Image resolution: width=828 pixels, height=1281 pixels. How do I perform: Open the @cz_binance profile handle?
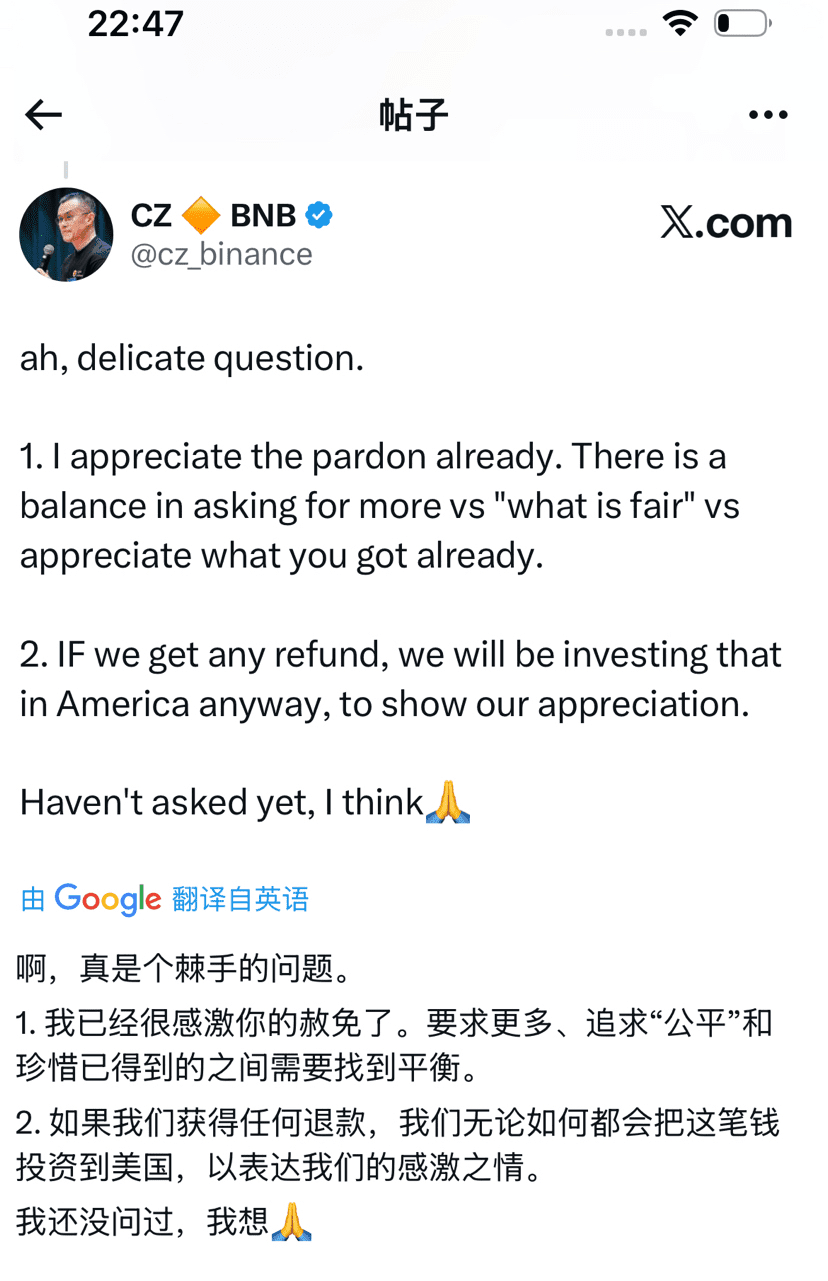coord(221,254)
